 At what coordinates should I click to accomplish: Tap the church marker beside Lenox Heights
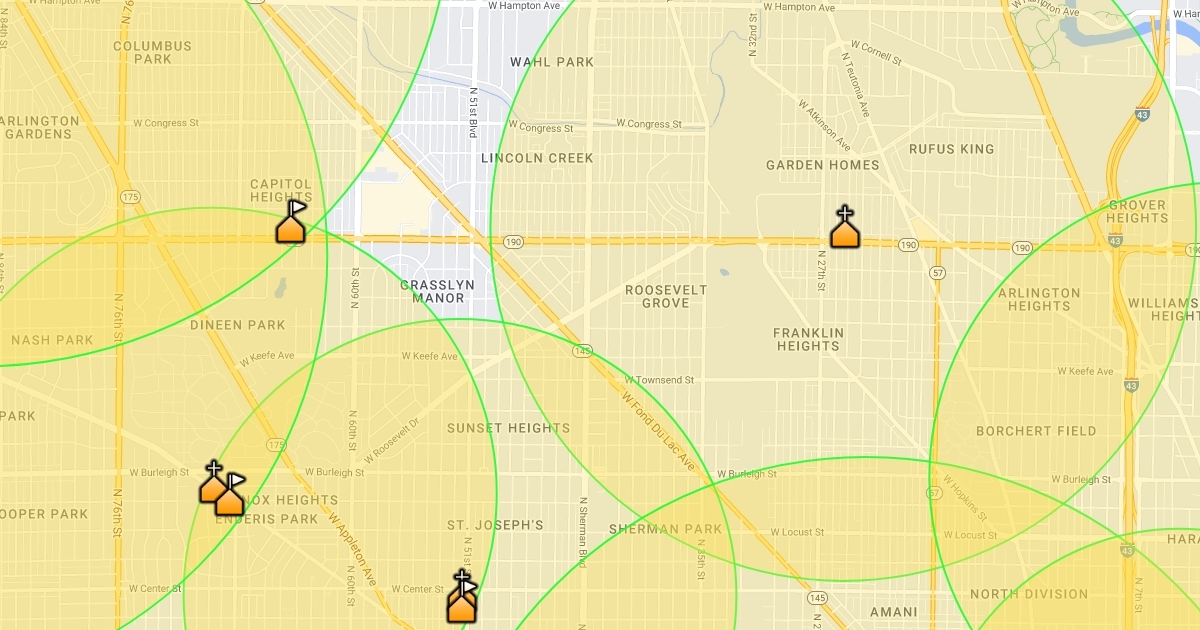tap(211, 481)
